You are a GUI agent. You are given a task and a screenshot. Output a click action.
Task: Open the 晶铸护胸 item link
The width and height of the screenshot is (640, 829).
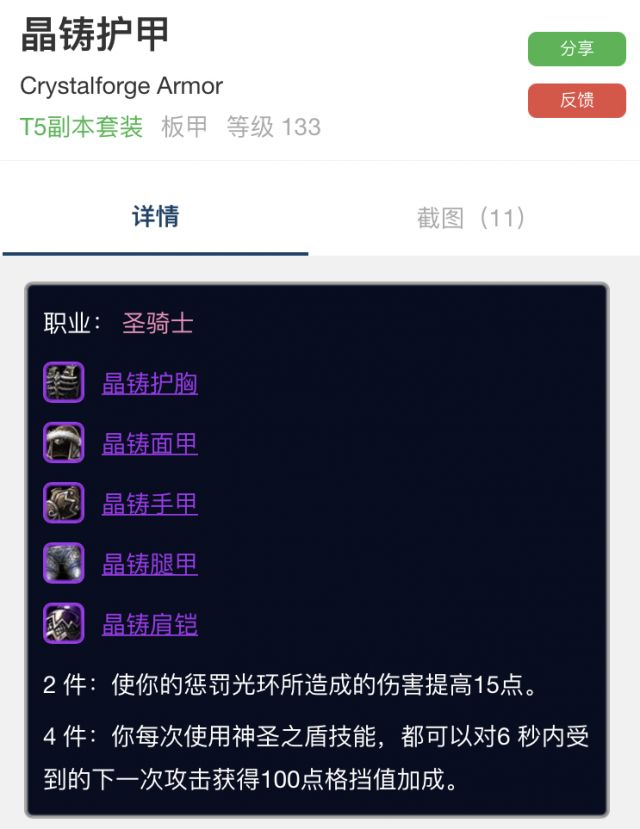pos(150,384)
